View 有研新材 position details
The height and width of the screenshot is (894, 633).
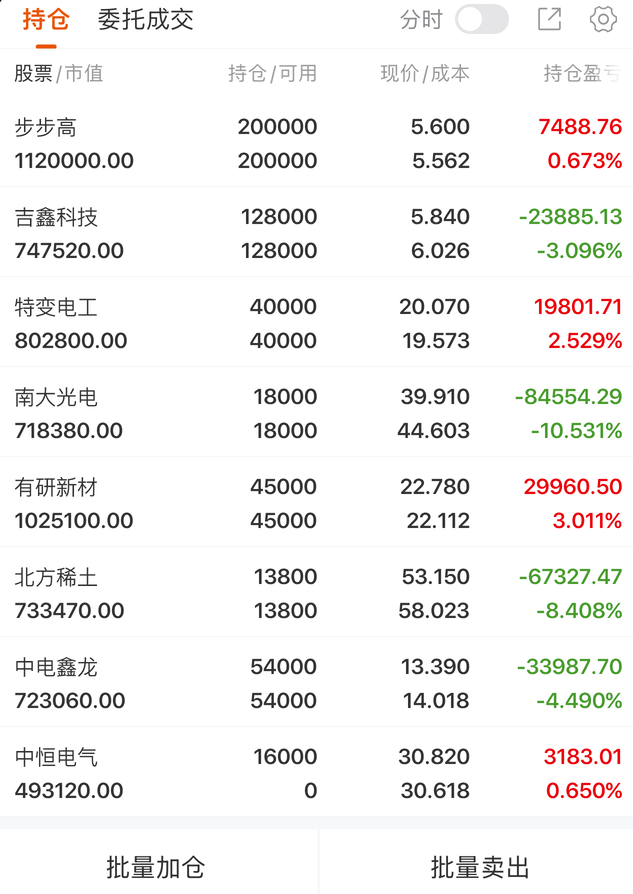click(316, 504)
